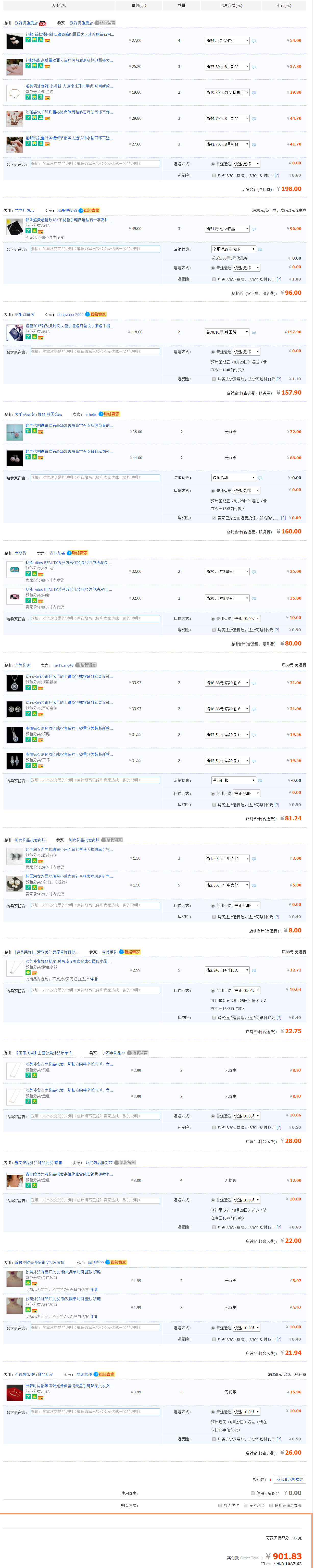The width and height of the screenshot is (315, 1568).
Task: Open the 全场满29元包邮 store discount dropdown
Action: tap(234, 249)
